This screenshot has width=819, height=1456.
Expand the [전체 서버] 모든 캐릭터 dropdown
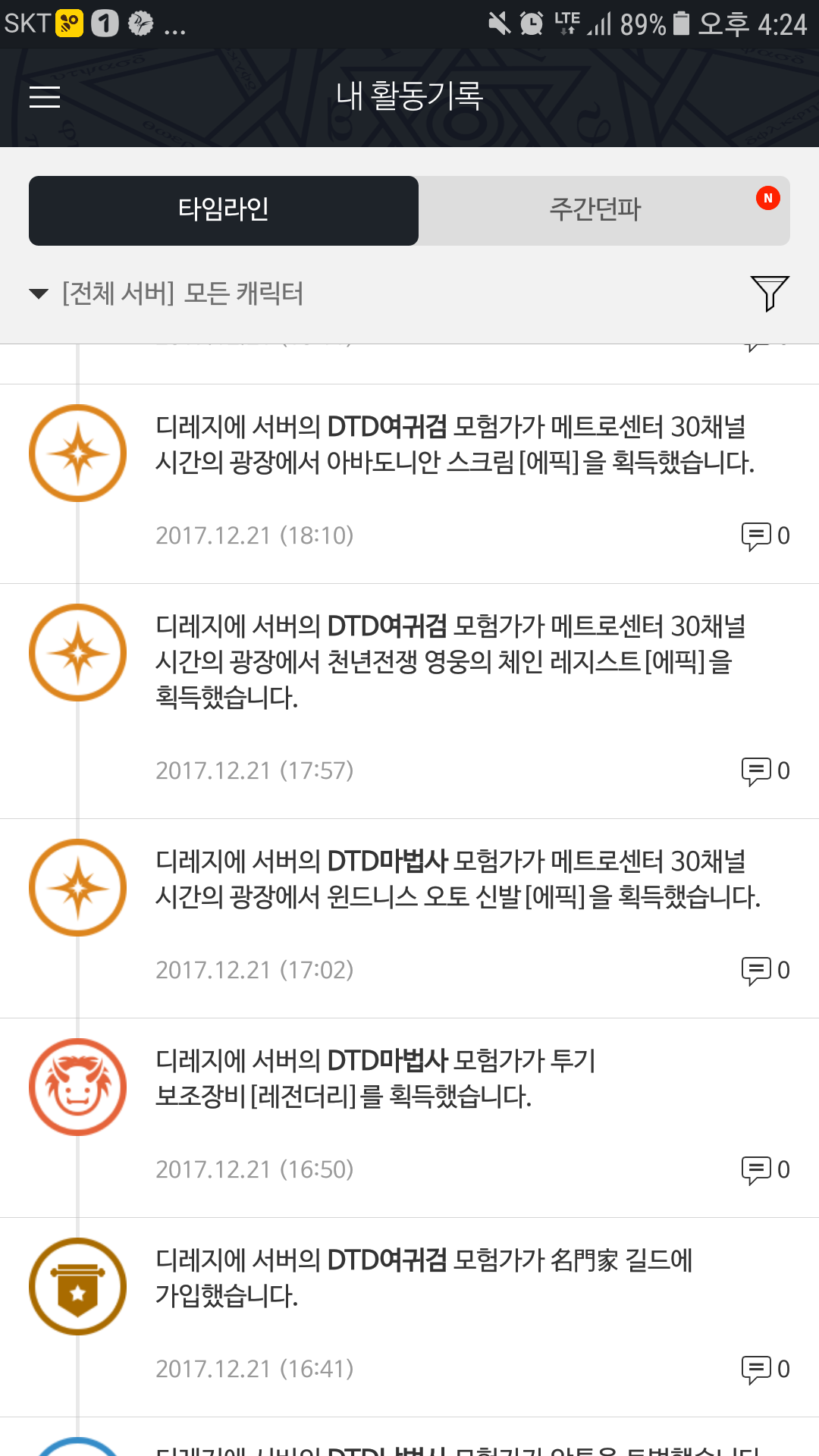click(x=166, y=293)
